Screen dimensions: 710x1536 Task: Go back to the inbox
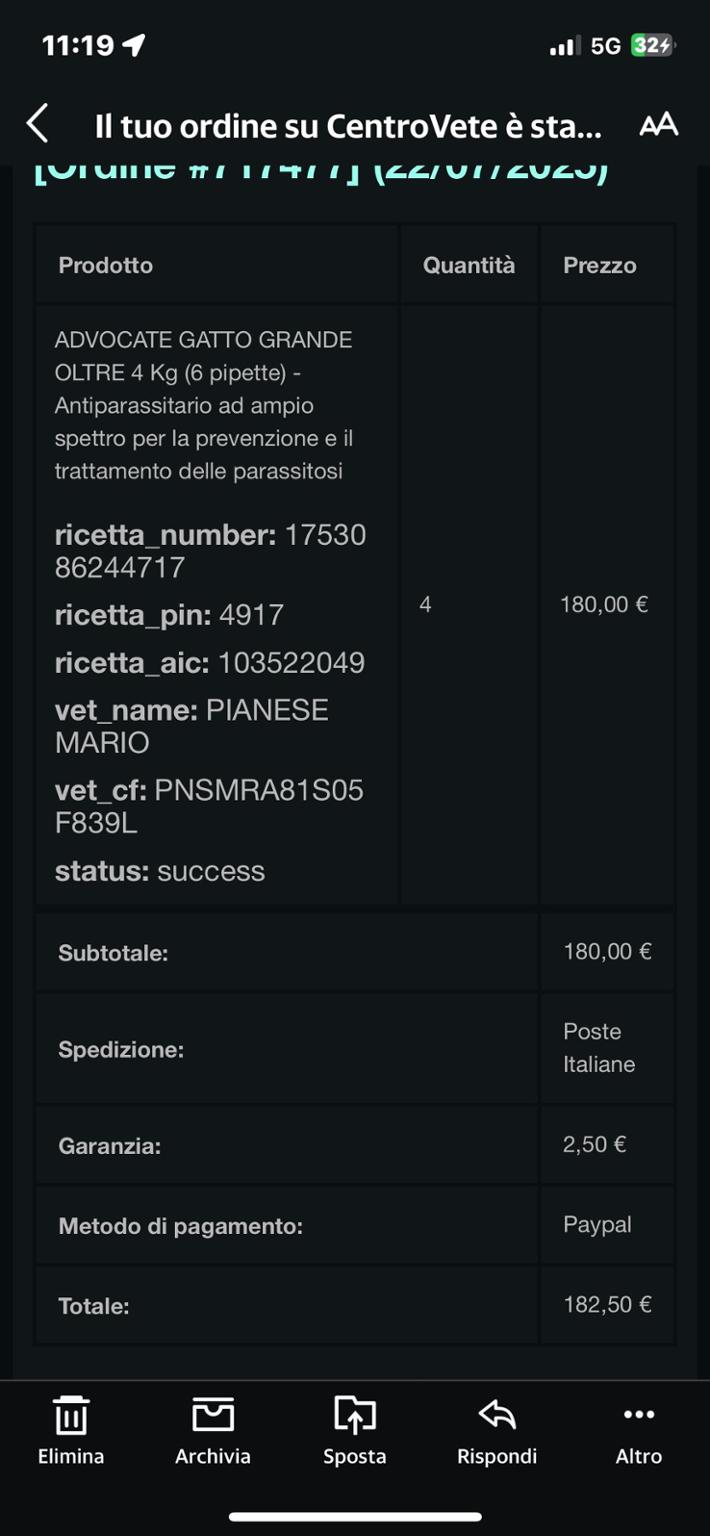click(37, 125)
